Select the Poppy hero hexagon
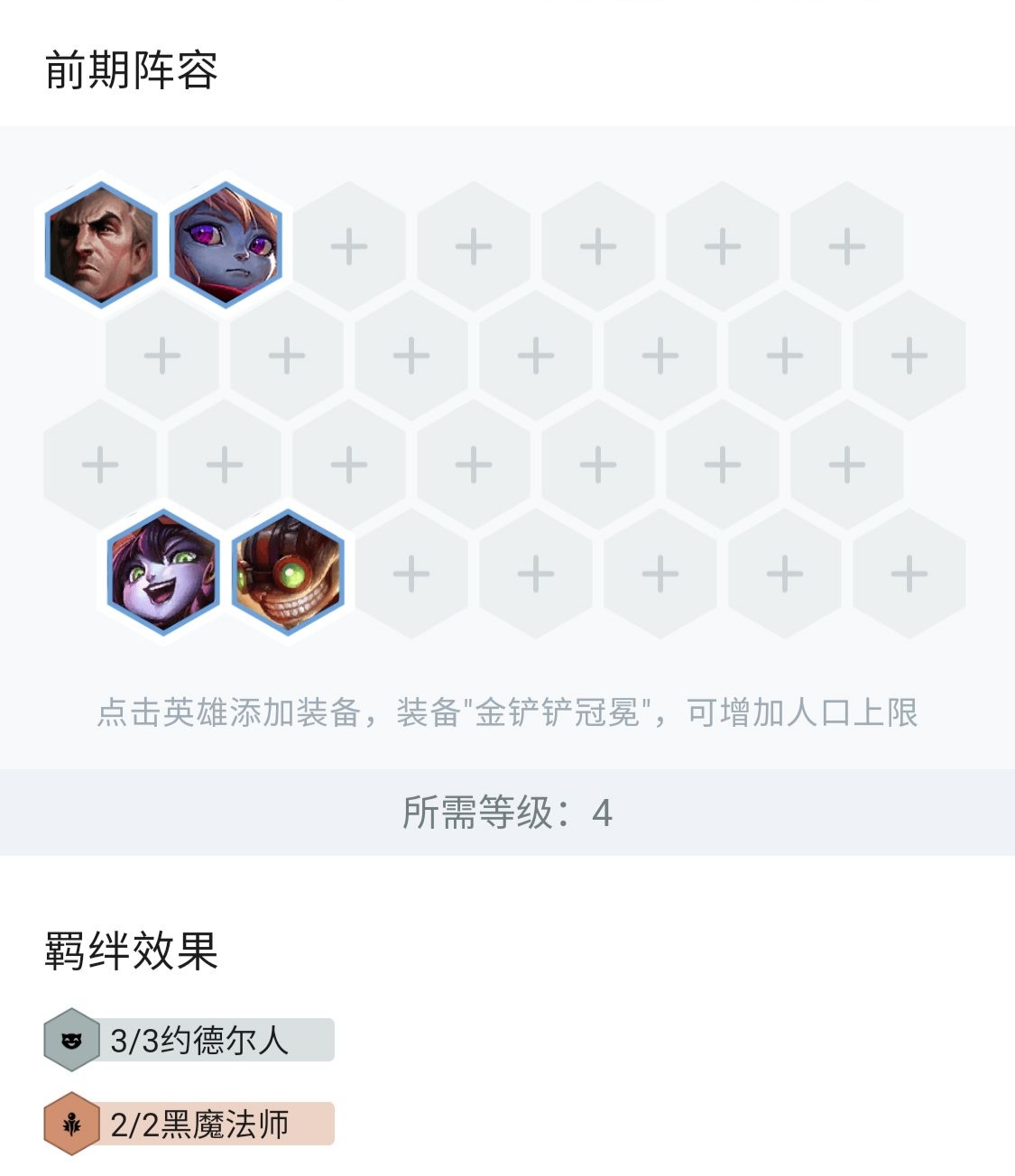This screenshot has width=1015, height=1176. pyautogui.click(x=226, y=244)
